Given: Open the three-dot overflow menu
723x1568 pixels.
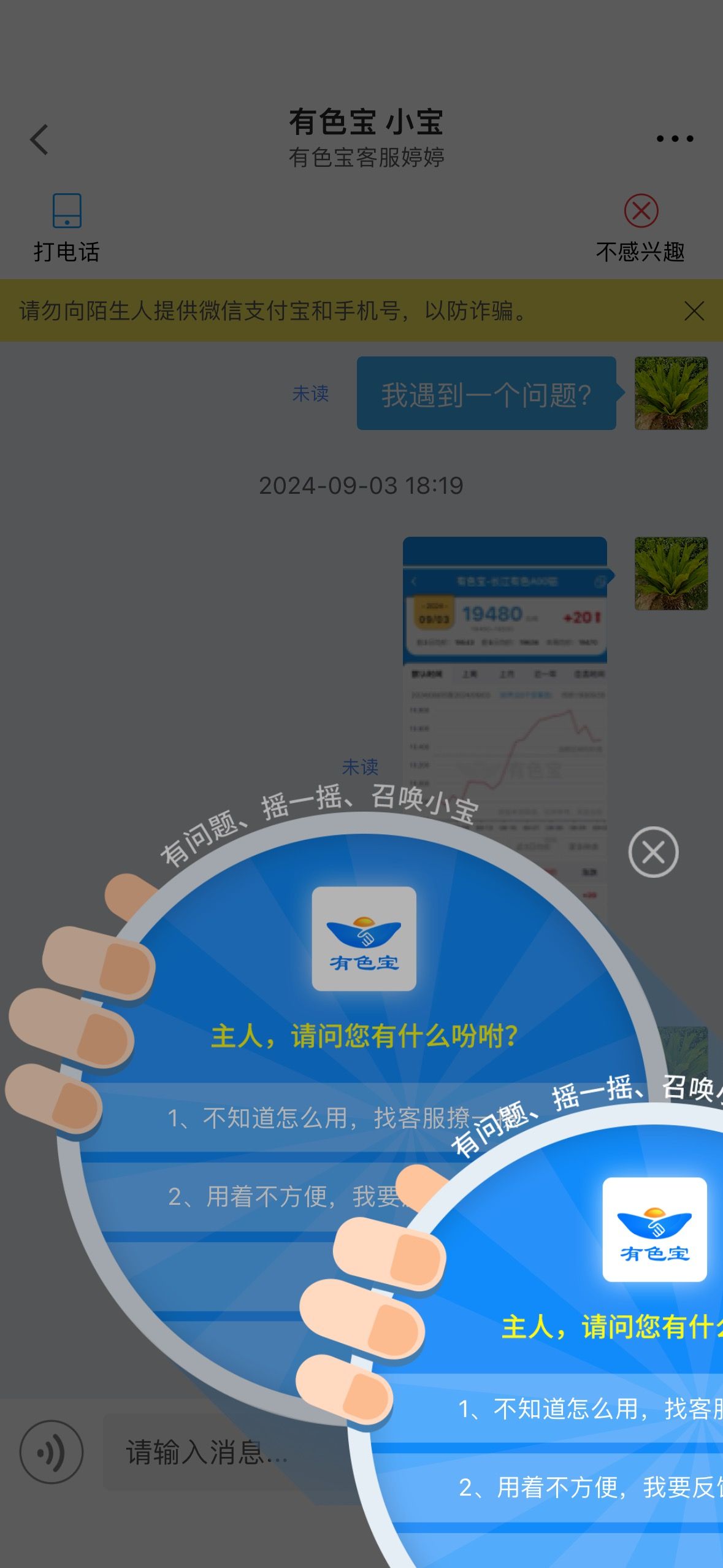Looking at the screenshot, I should click(x=675, y=139).
